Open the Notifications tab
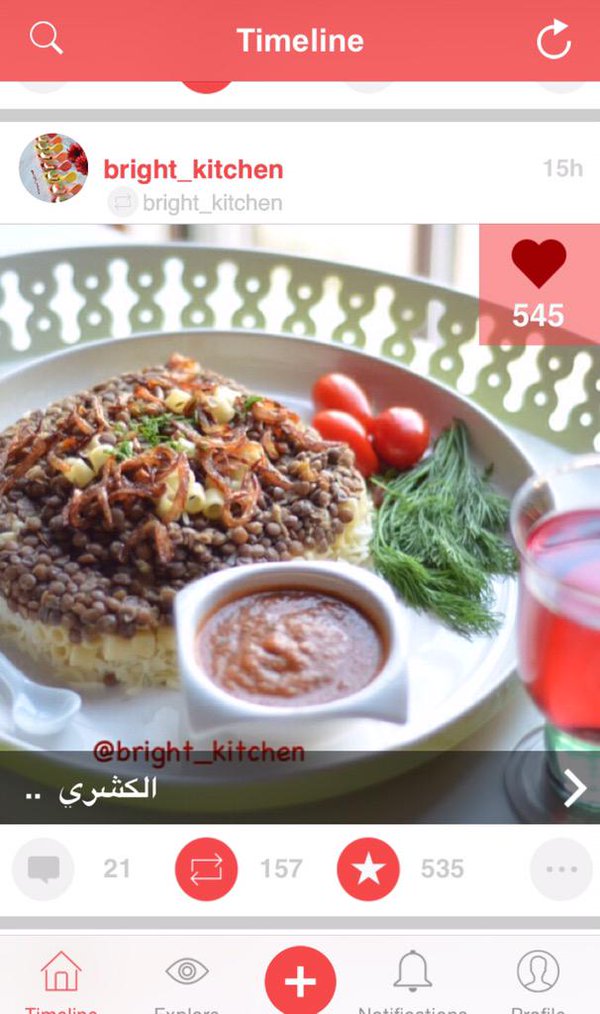Screen dimensions: 600x1014 point(412,978)
